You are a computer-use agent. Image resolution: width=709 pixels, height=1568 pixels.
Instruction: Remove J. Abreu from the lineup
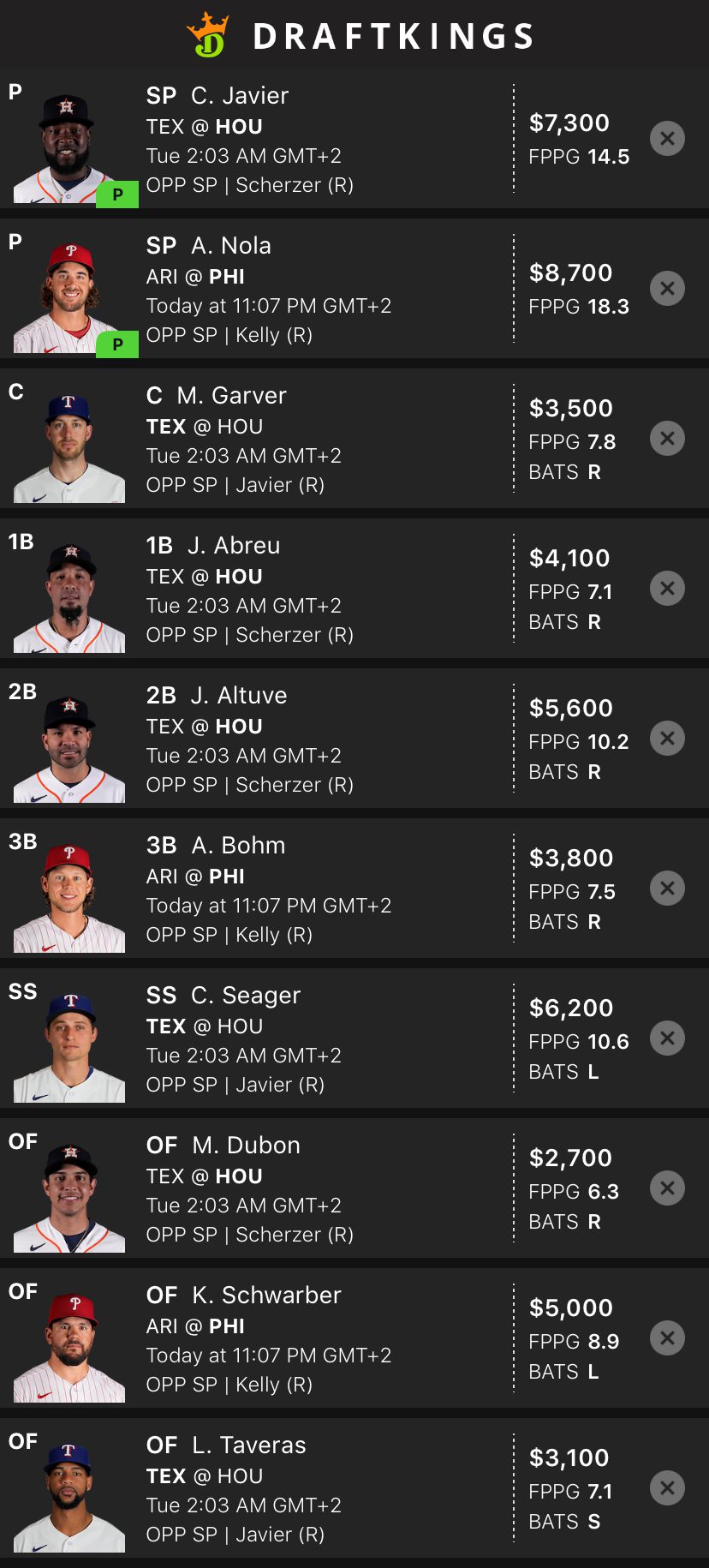point(667,589)
